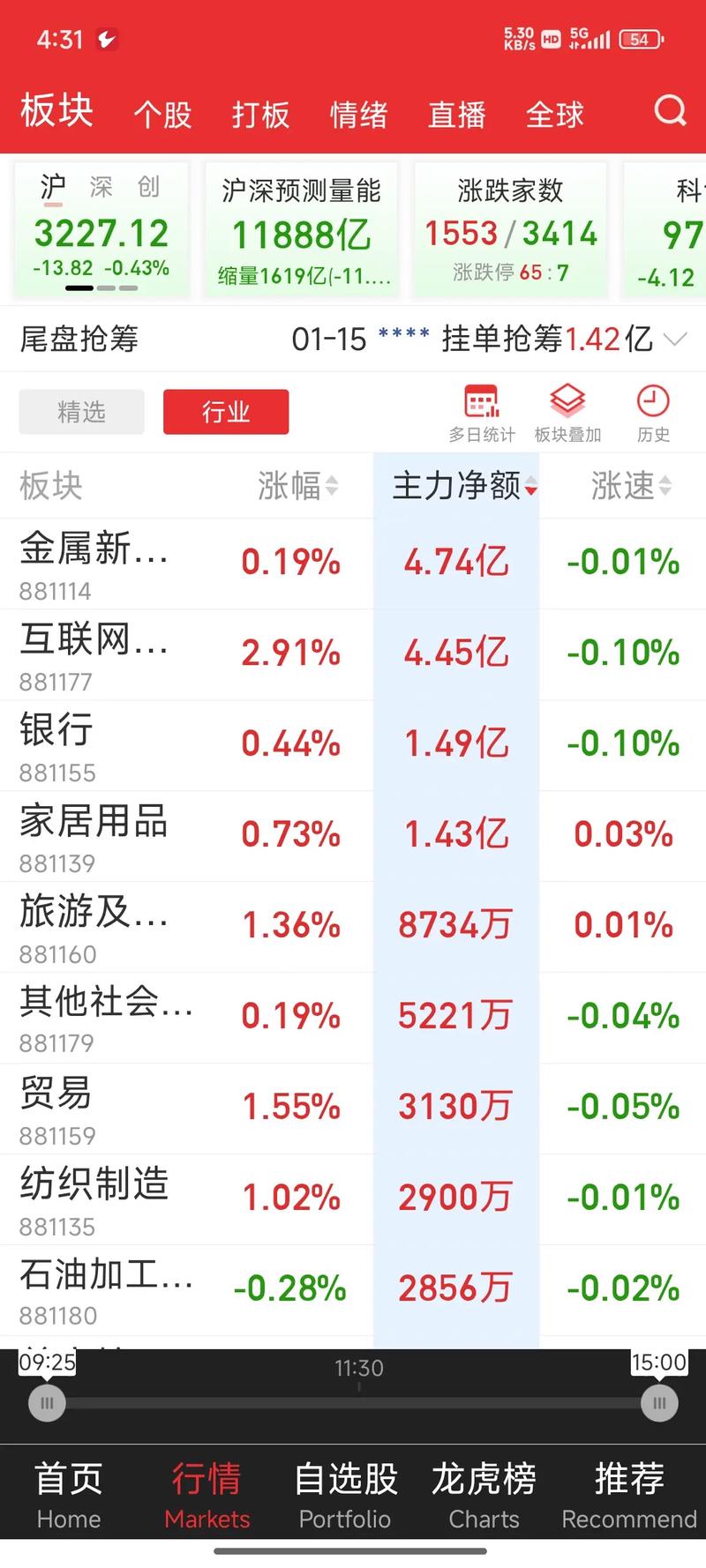Open the 历史 history clock icon

pyautogui.click(x=652, y=410)
